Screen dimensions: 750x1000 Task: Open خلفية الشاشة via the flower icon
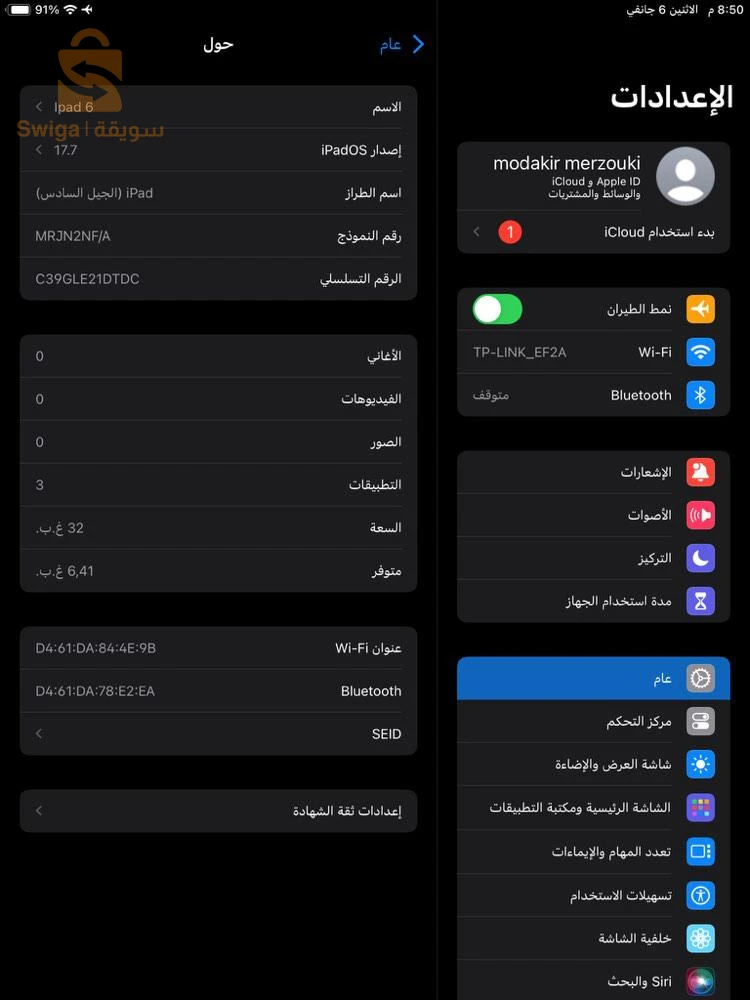pyautogui.click(x=700, y=938)
